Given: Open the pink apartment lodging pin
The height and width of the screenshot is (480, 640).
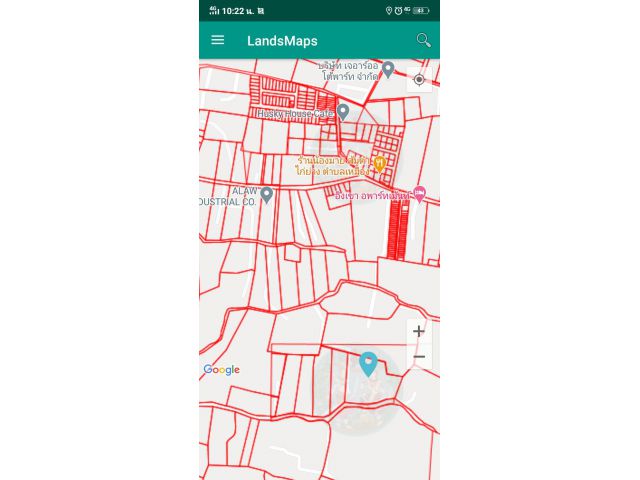Looking at the screenshot, I should tap(419, 194).
